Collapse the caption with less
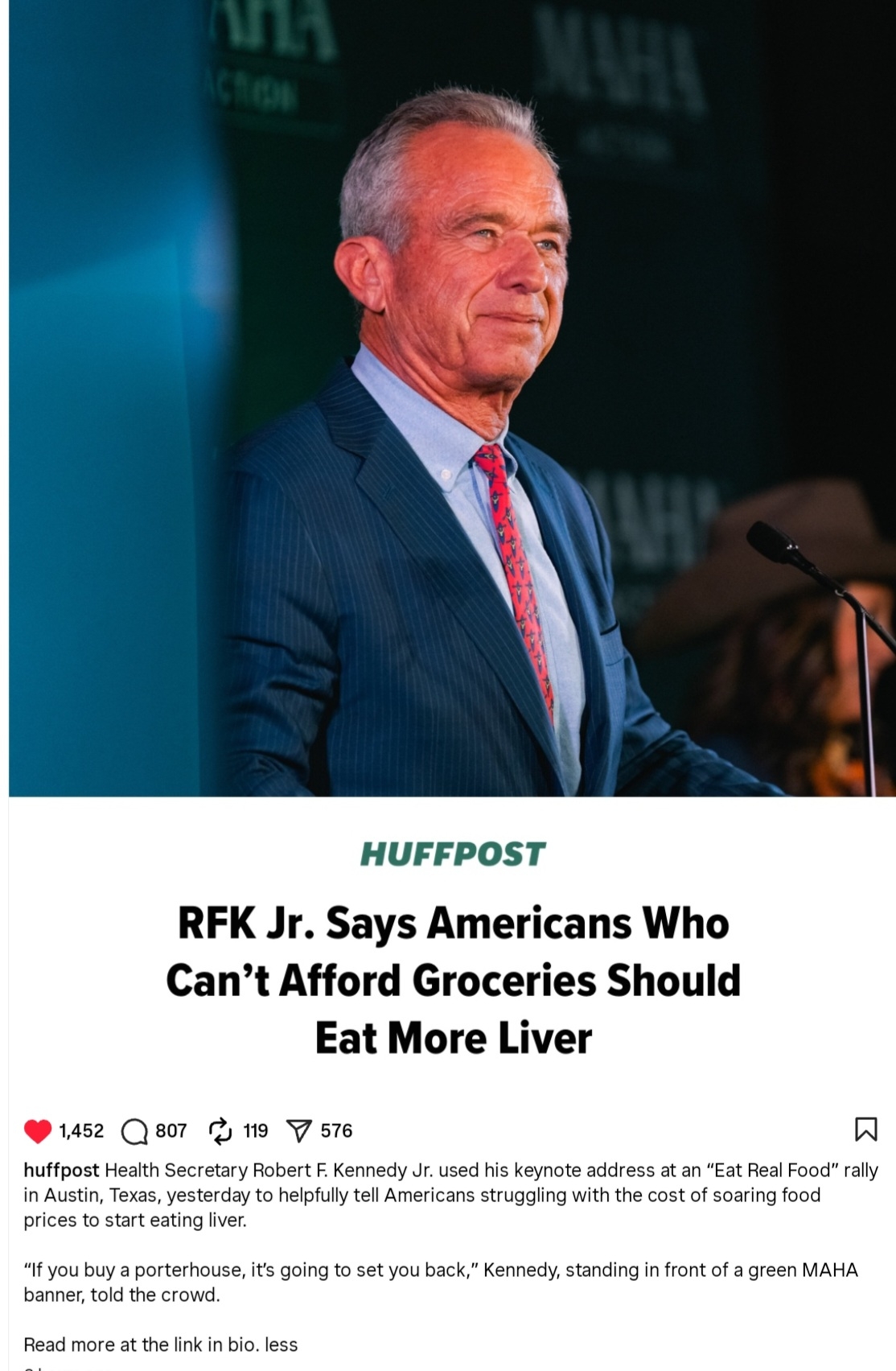The image size is (896, 1371). tap(282, 1344)
